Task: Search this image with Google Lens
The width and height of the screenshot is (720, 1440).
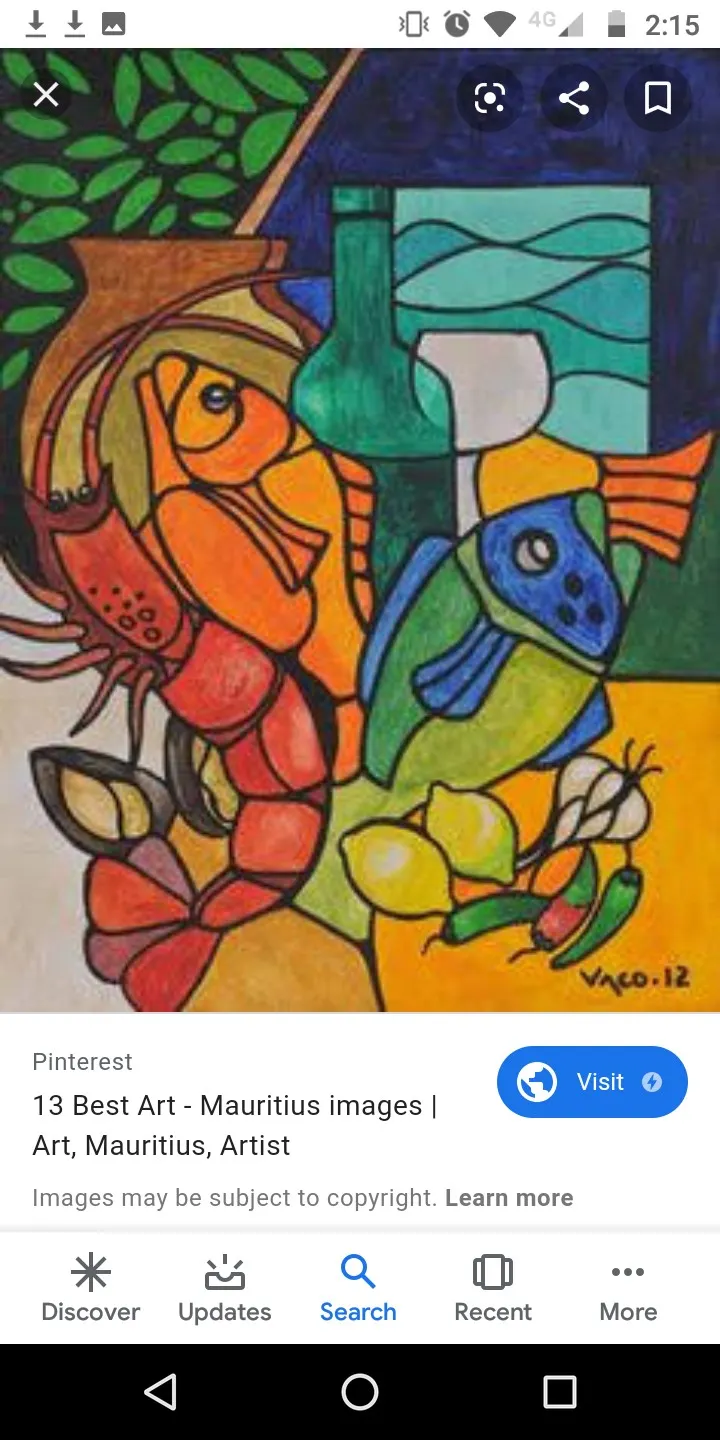Action: point(489,98)
